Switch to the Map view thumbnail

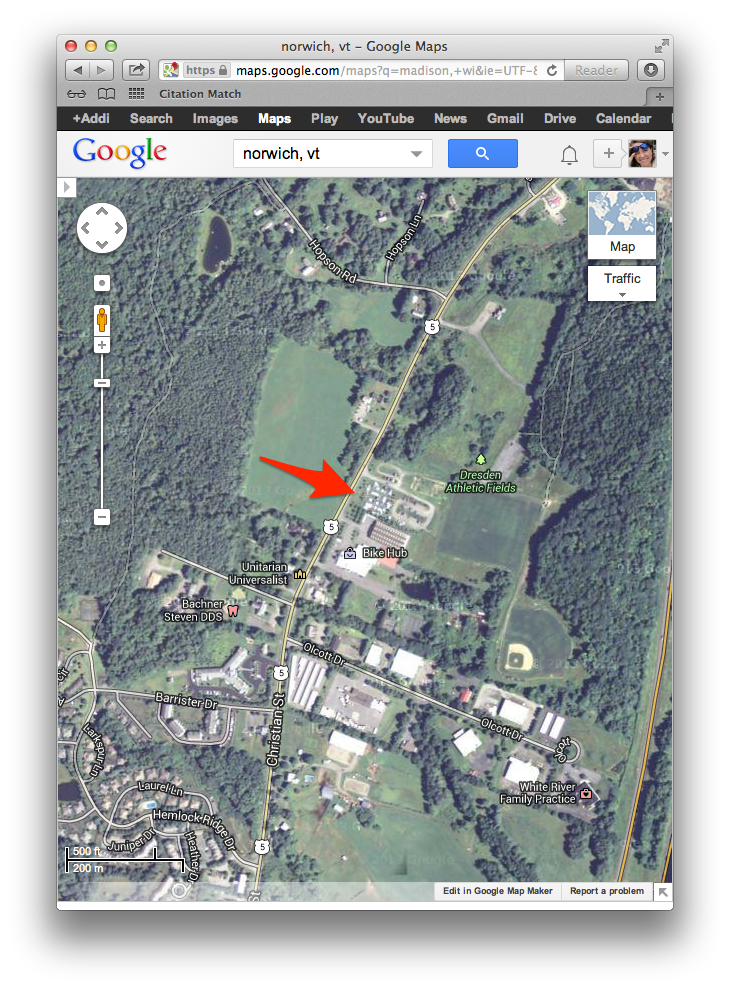point(622,225)
